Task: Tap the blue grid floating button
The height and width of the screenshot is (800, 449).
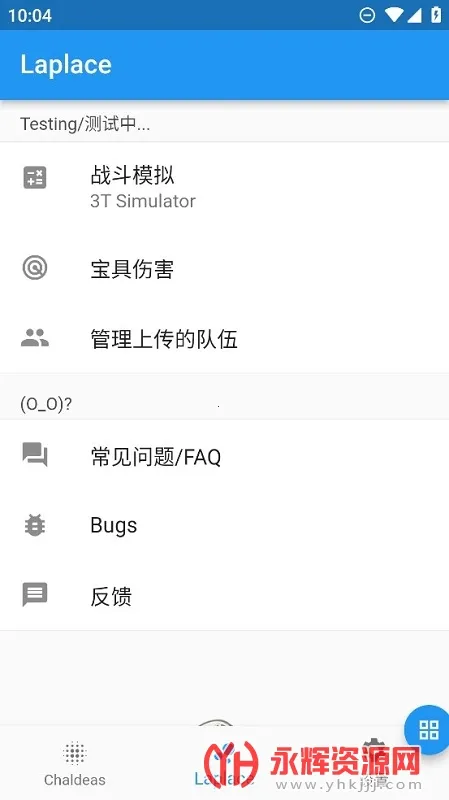Action: coord(428,730)
